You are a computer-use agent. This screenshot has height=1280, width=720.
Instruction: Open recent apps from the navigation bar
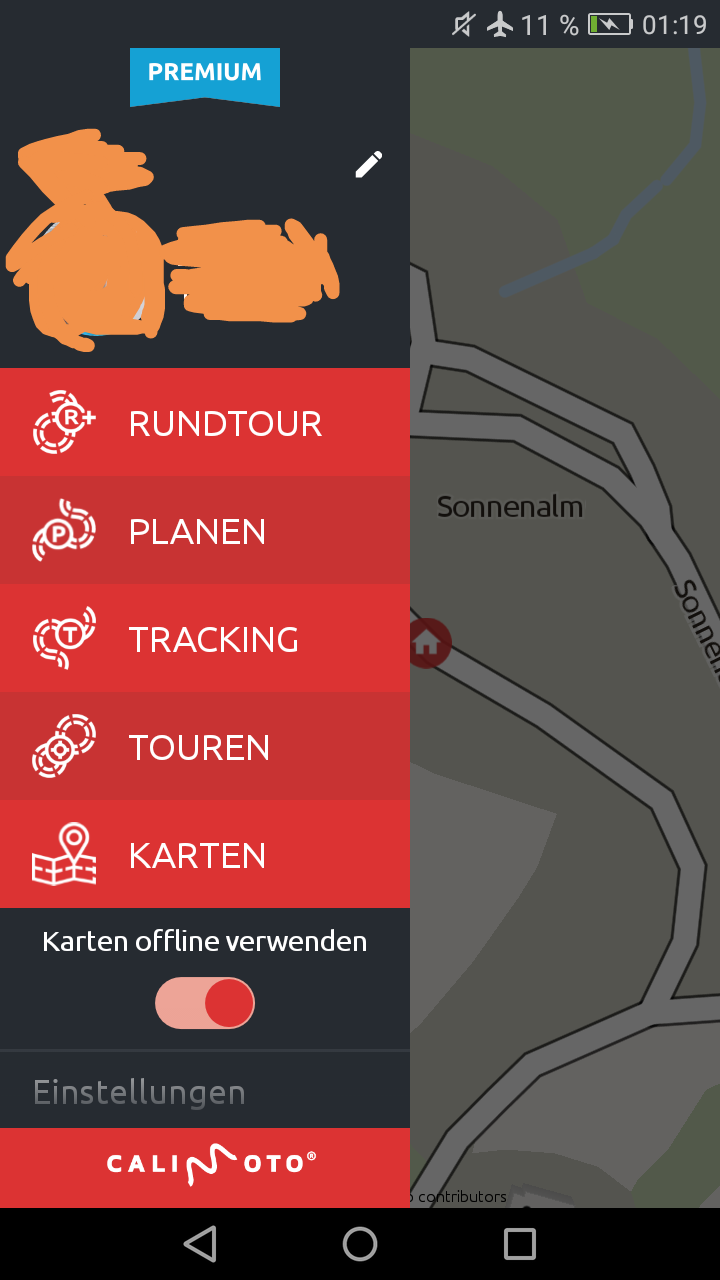[519, 1244]
